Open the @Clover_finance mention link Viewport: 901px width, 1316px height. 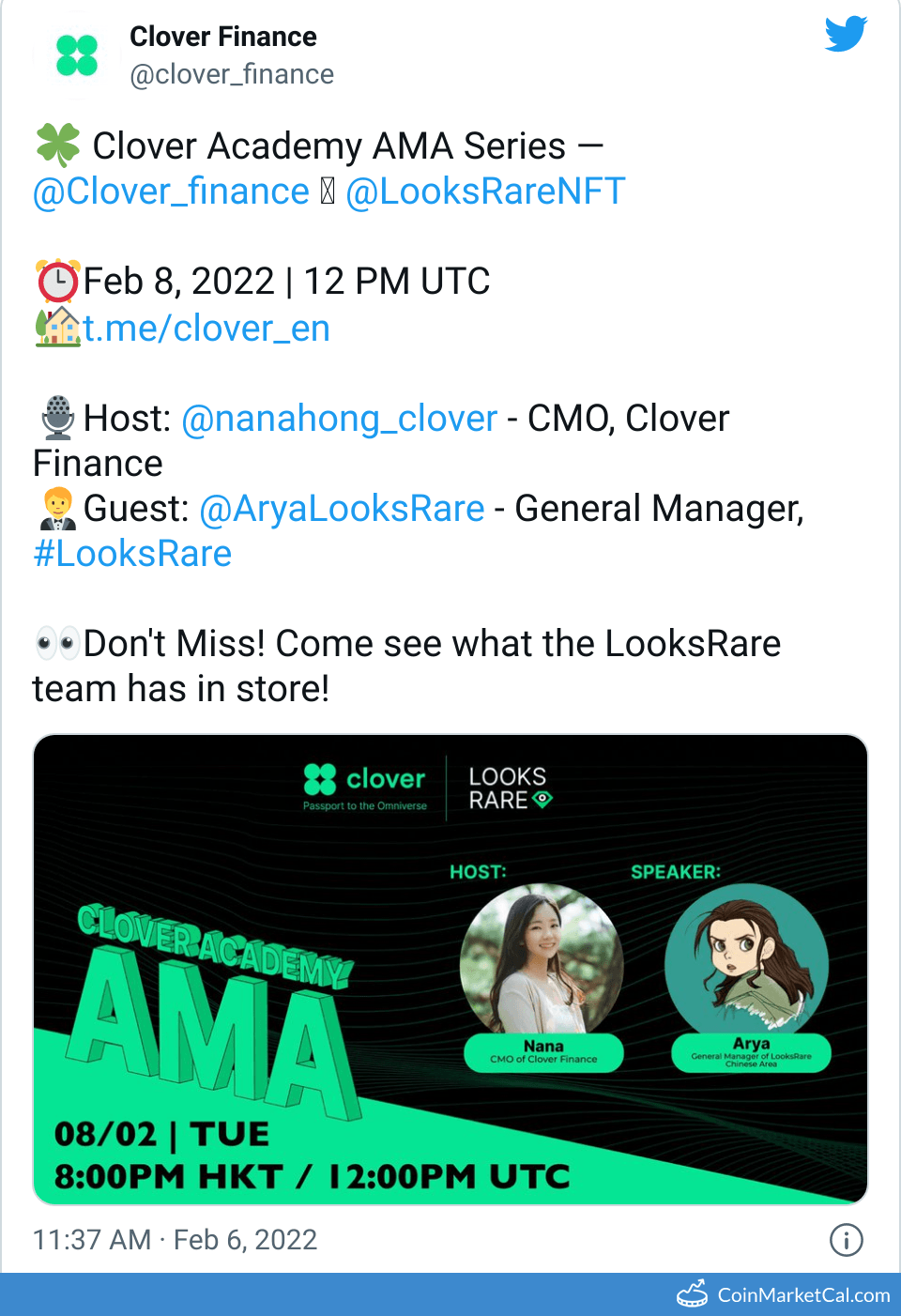[171, 191]
